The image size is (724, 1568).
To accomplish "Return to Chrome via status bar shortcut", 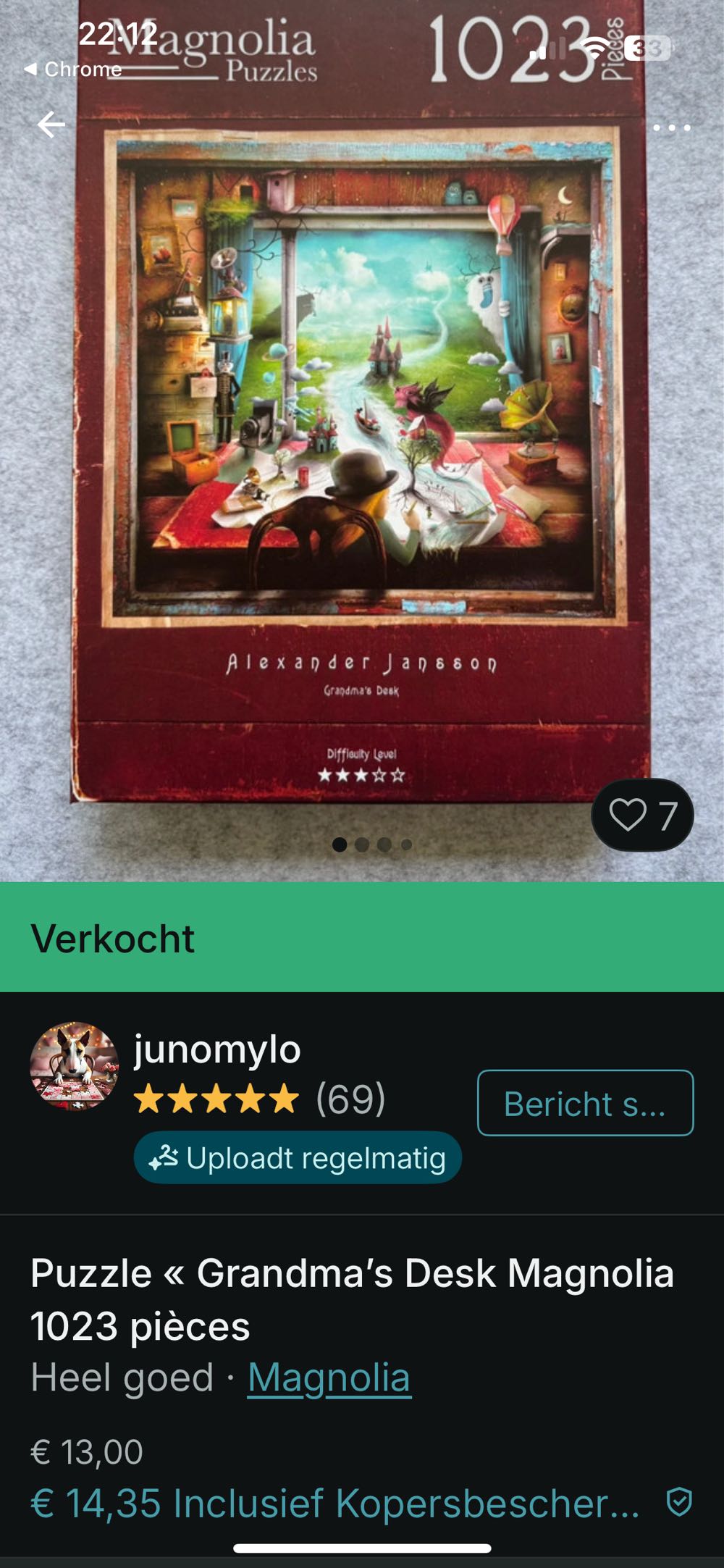I will (72, 70).
